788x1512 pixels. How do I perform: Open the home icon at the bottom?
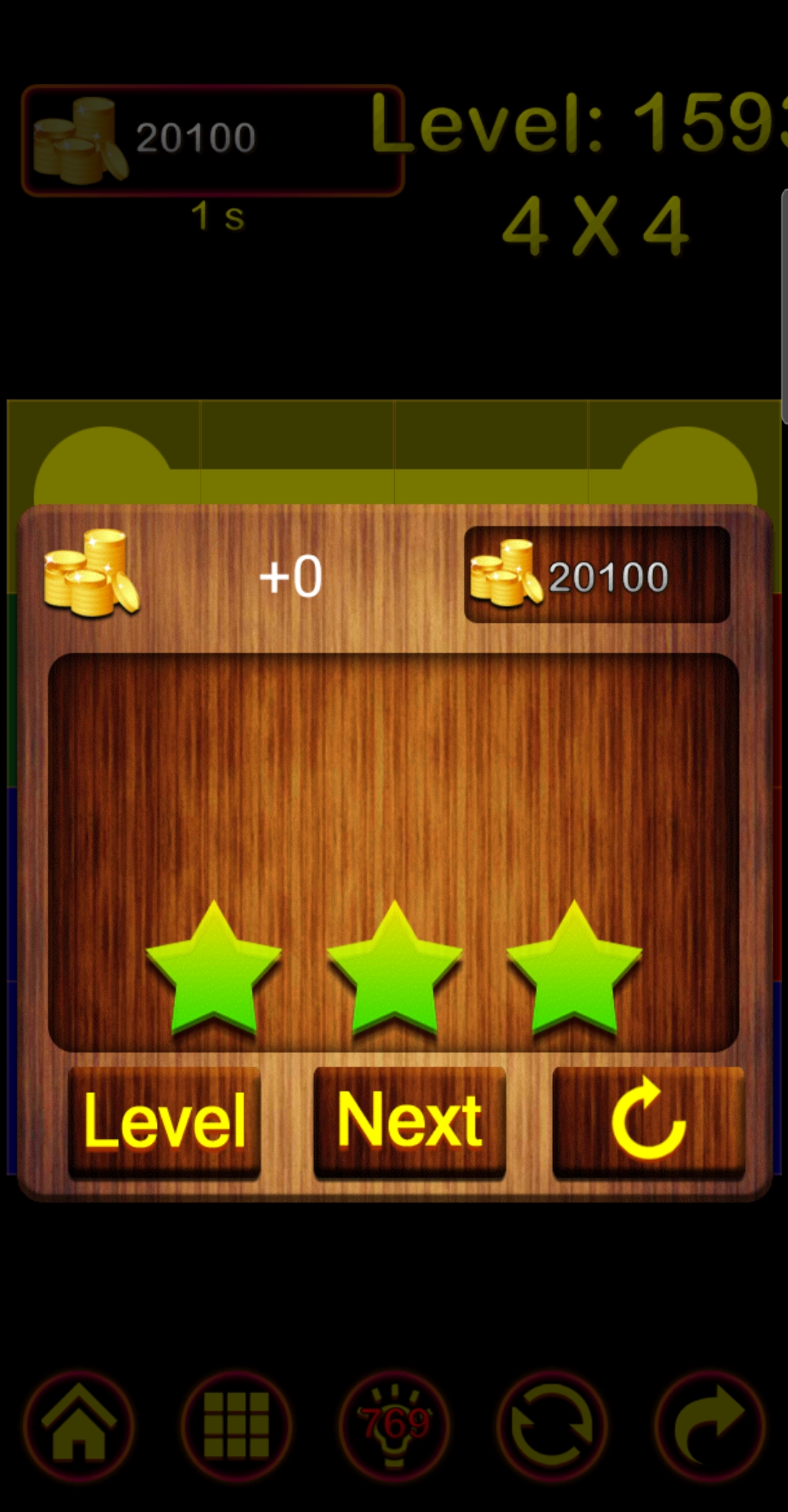click(x=79, y=1424)
